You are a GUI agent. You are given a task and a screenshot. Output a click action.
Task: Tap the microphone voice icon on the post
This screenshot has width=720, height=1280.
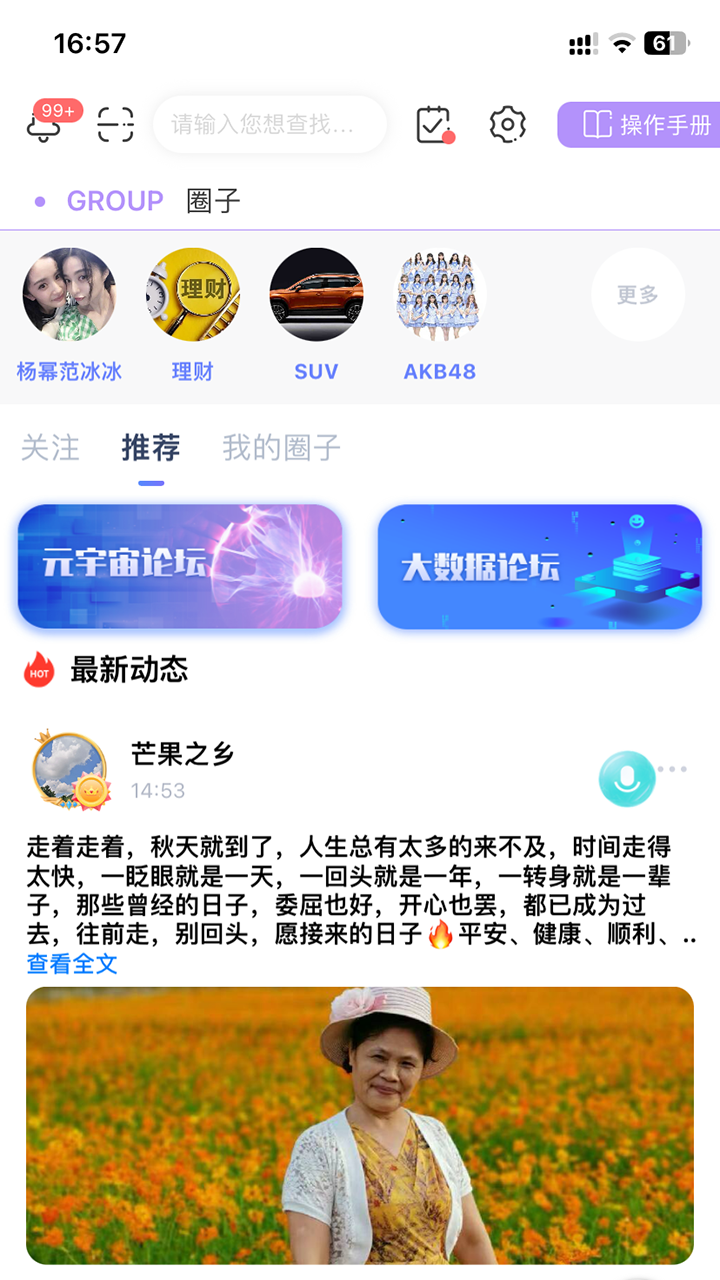tap(626, 779)
